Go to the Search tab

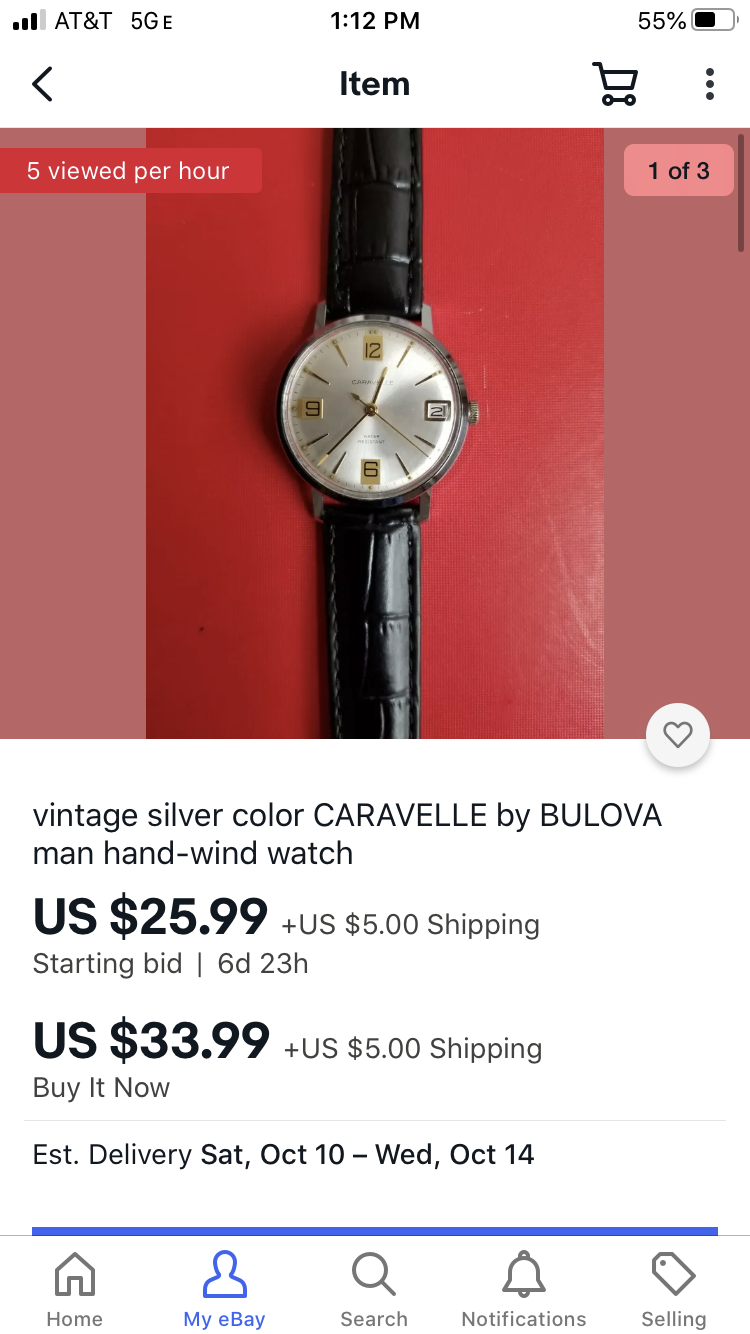[x=374, y=1288]
